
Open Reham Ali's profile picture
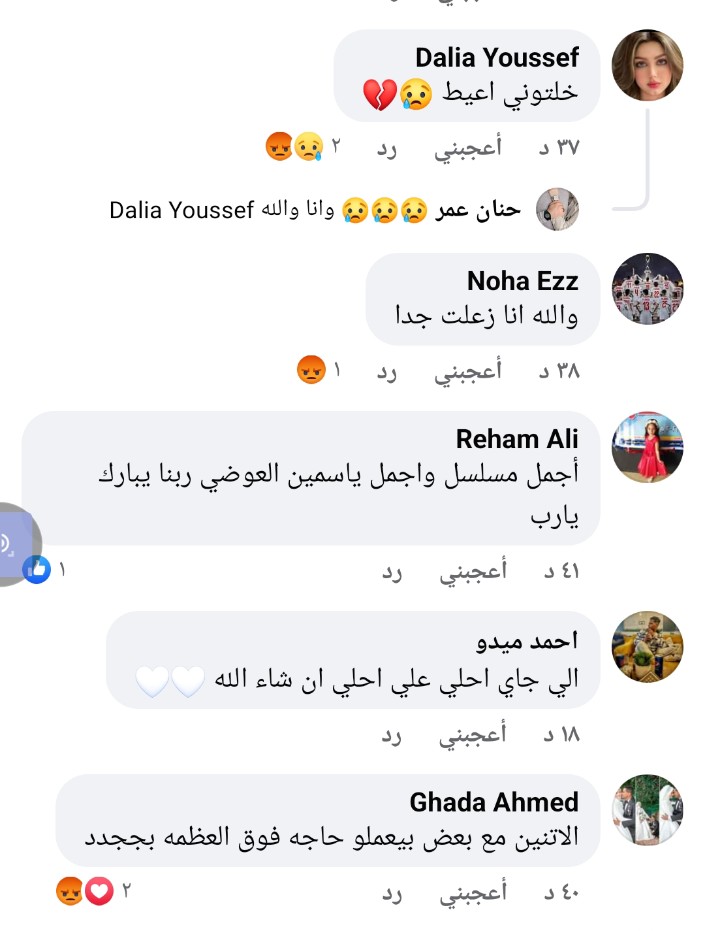[647, 447]
